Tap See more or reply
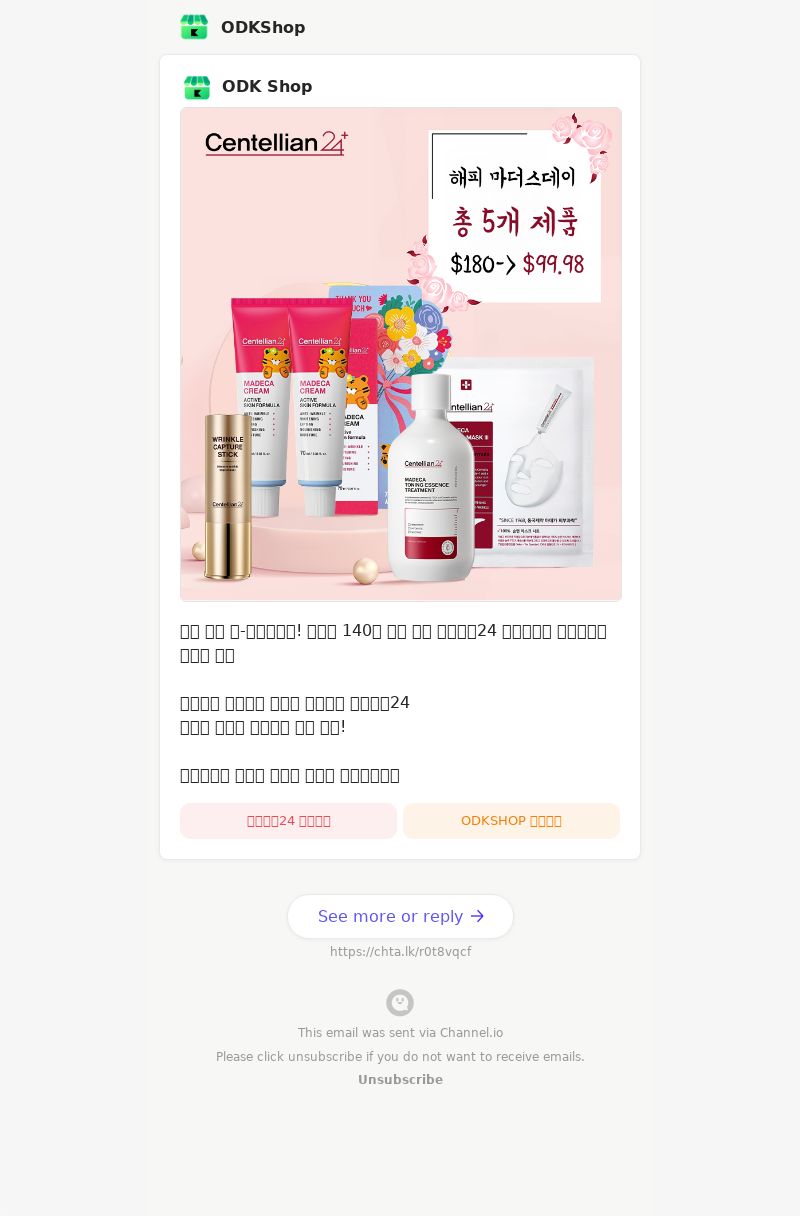This screenshot has width=800, height=1216. pos(400,916)
